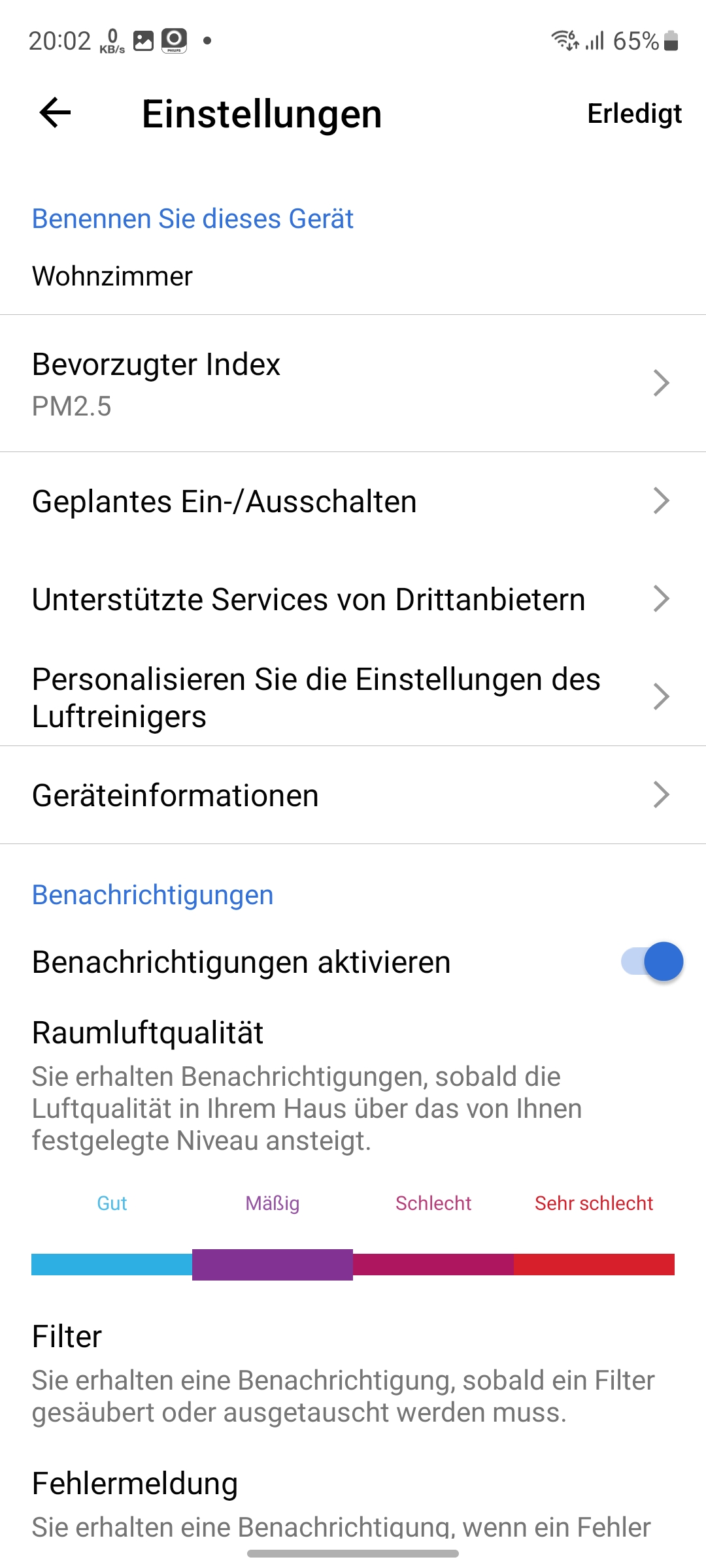706x1568 pixels.
Task: Select the Schlecht air quality level
Action: (433, 1264)
